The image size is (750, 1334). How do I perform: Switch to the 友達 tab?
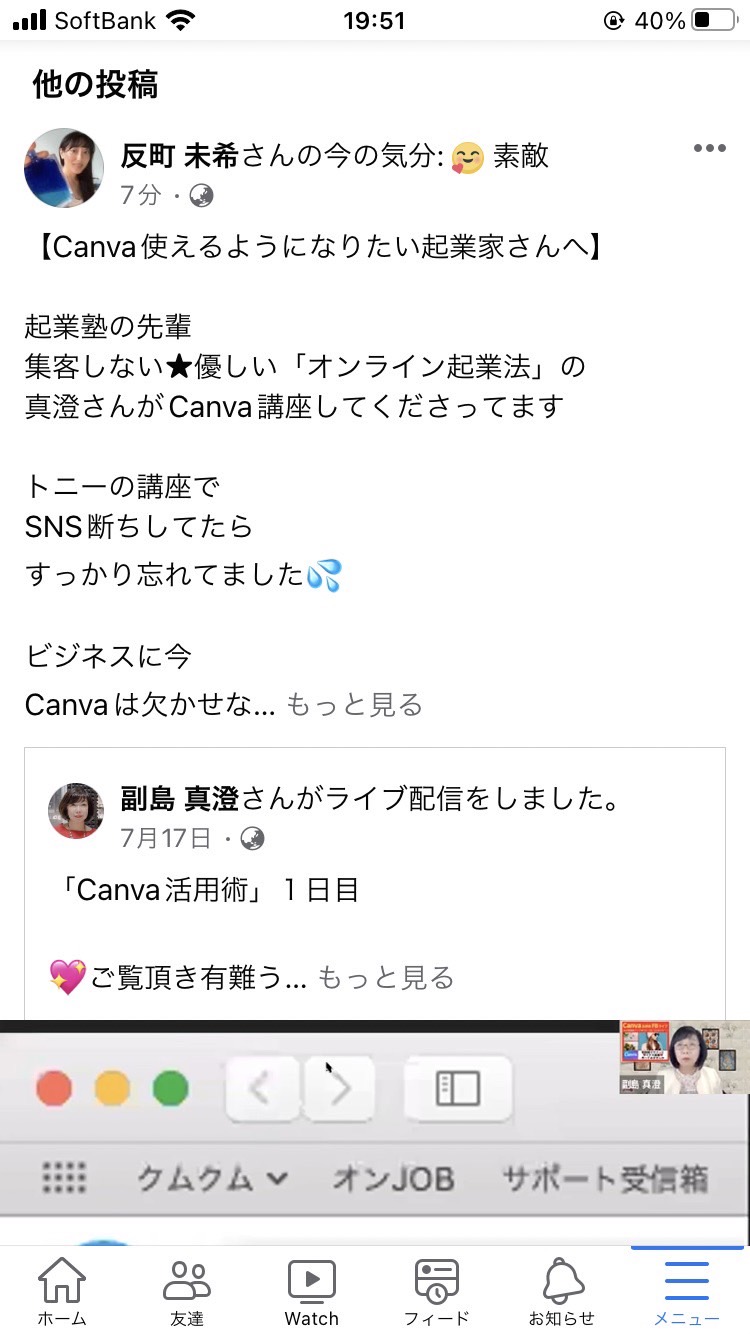[187, 1292]
